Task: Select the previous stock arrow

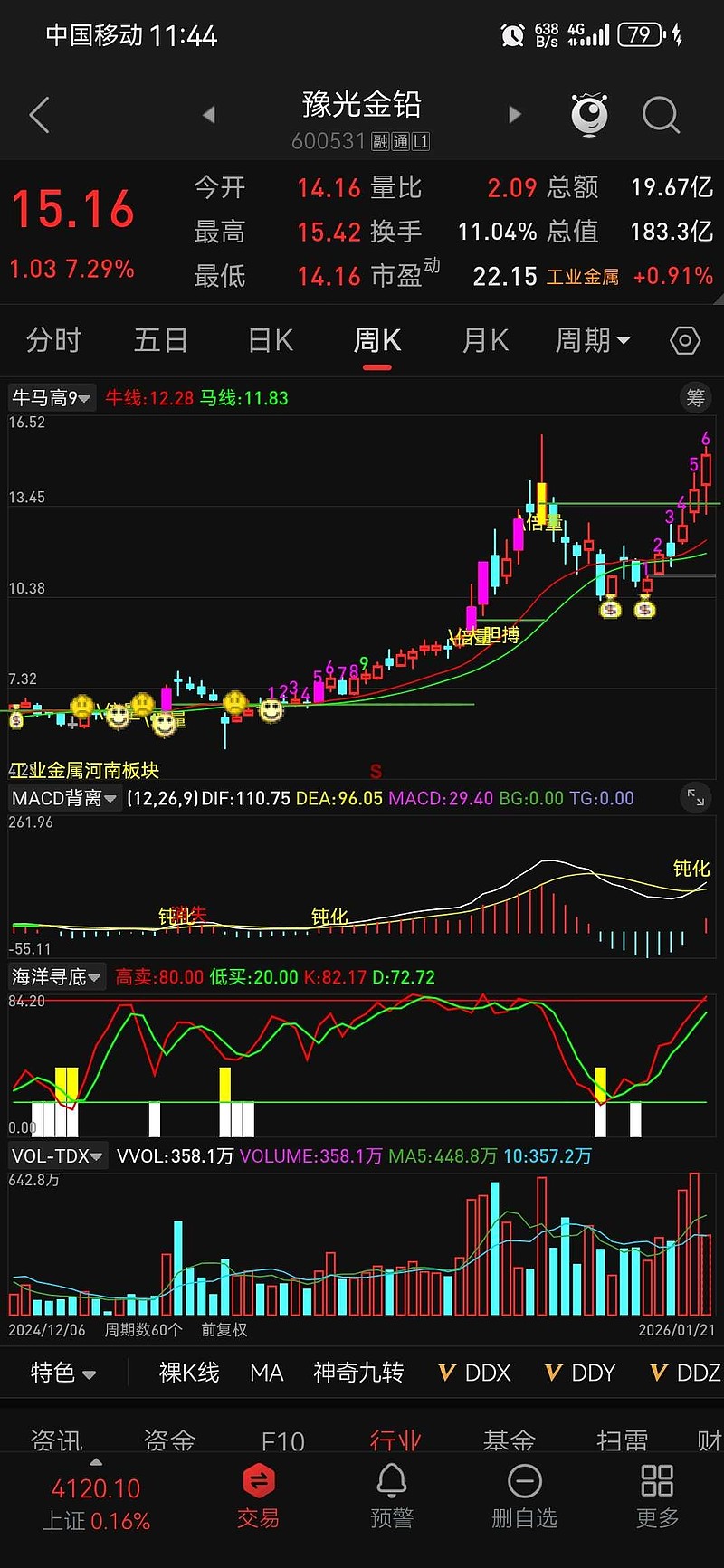Action: [207, 115]
